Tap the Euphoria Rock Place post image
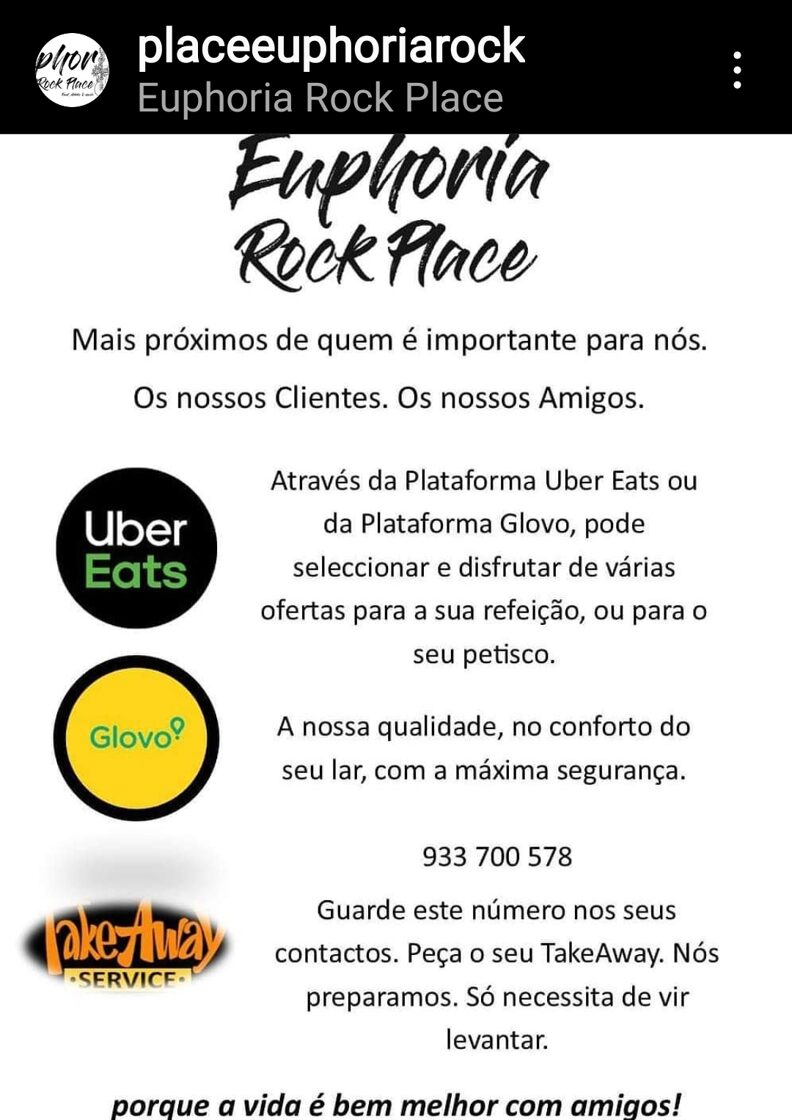 point(396,620)
